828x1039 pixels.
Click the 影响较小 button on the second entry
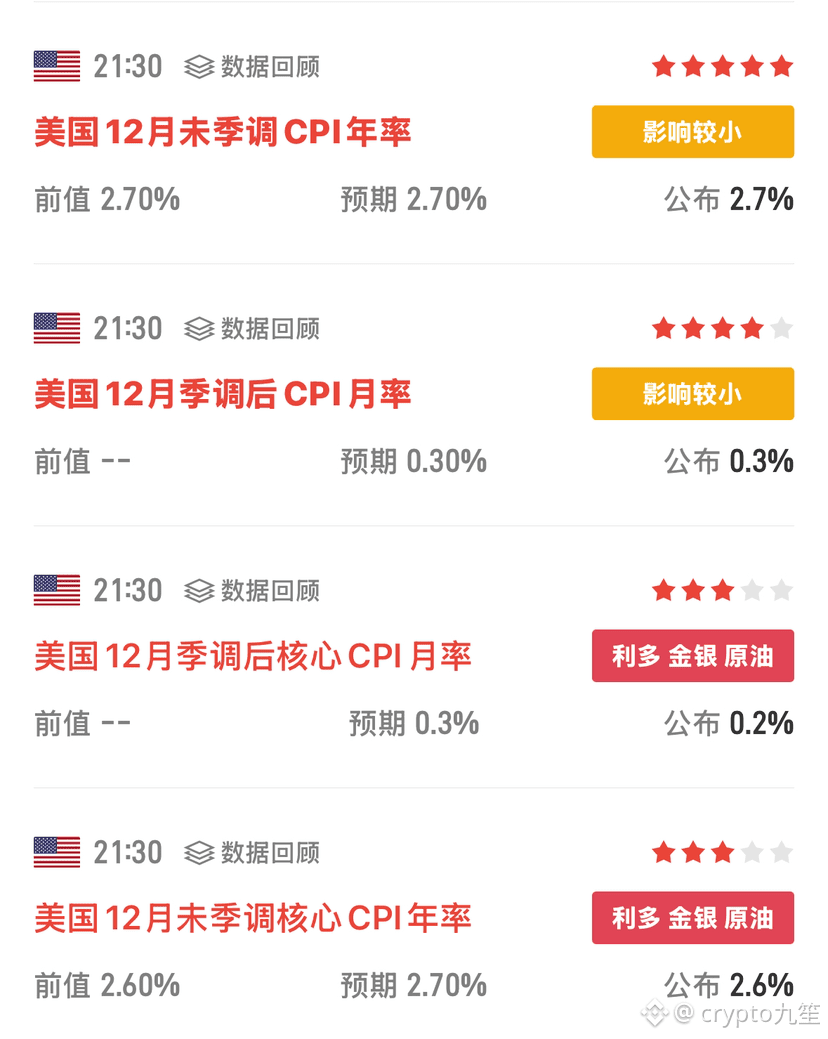point(693,394)
